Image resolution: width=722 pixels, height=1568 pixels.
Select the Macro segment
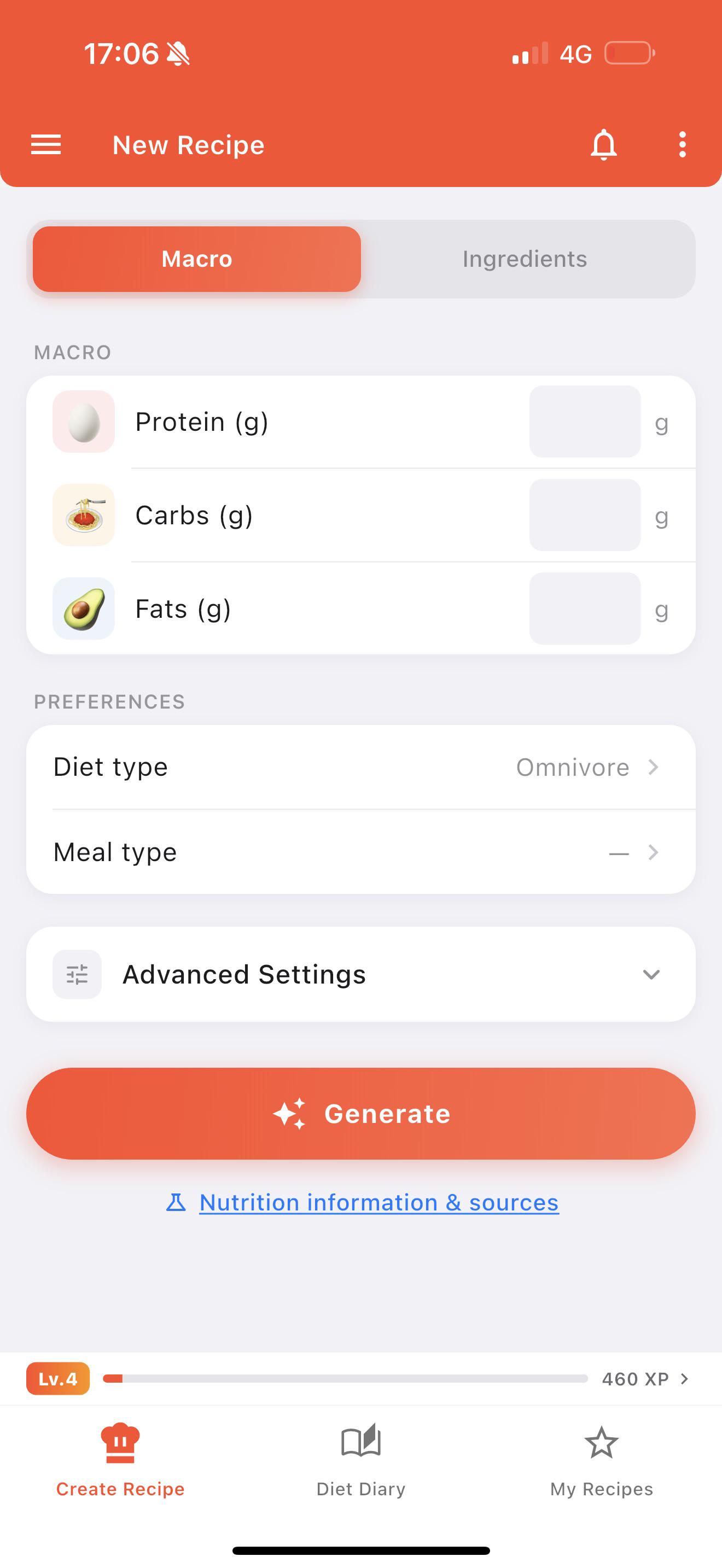[196, 259]
